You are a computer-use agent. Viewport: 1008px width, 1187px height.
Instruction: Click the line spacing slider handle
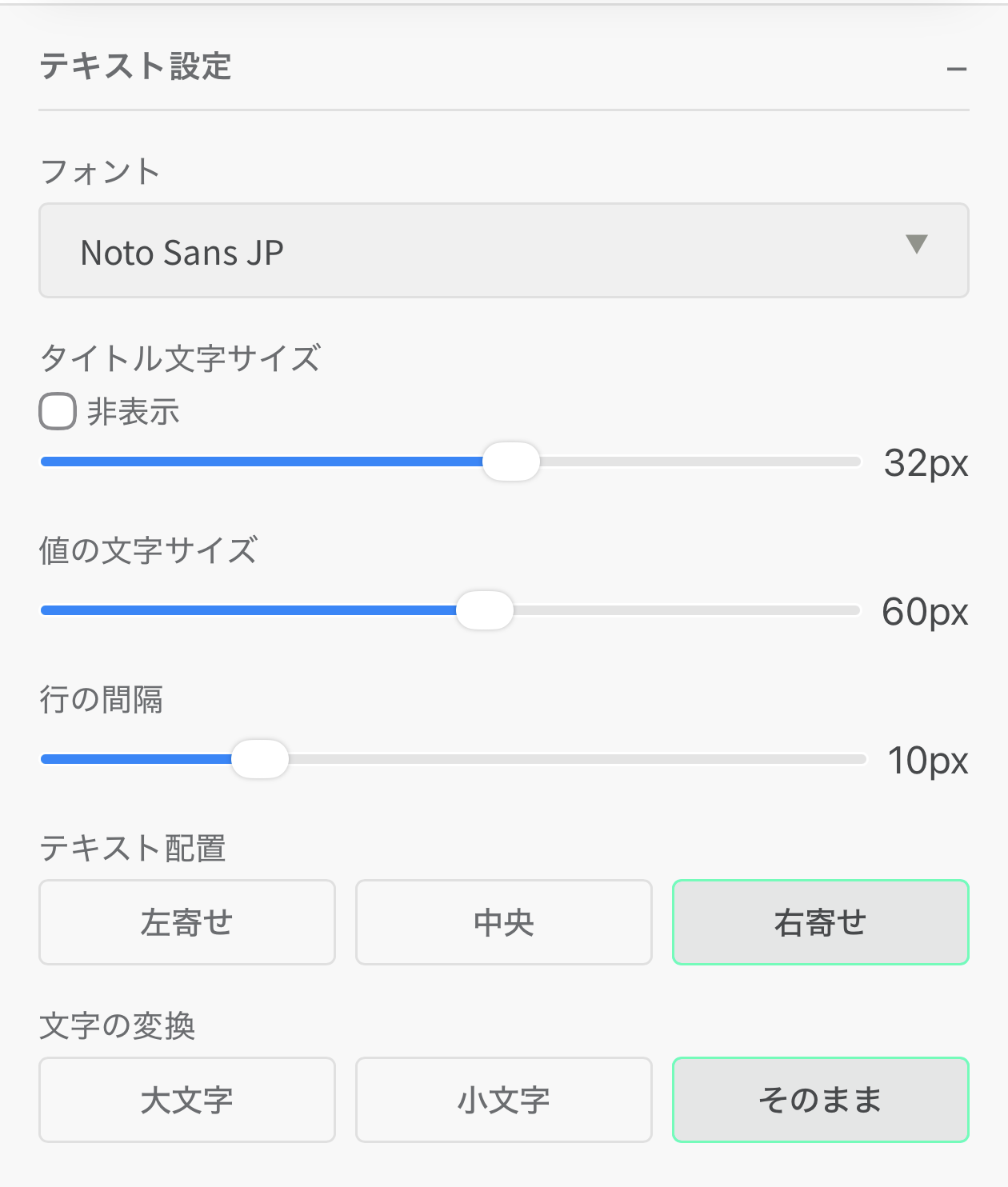260,758
